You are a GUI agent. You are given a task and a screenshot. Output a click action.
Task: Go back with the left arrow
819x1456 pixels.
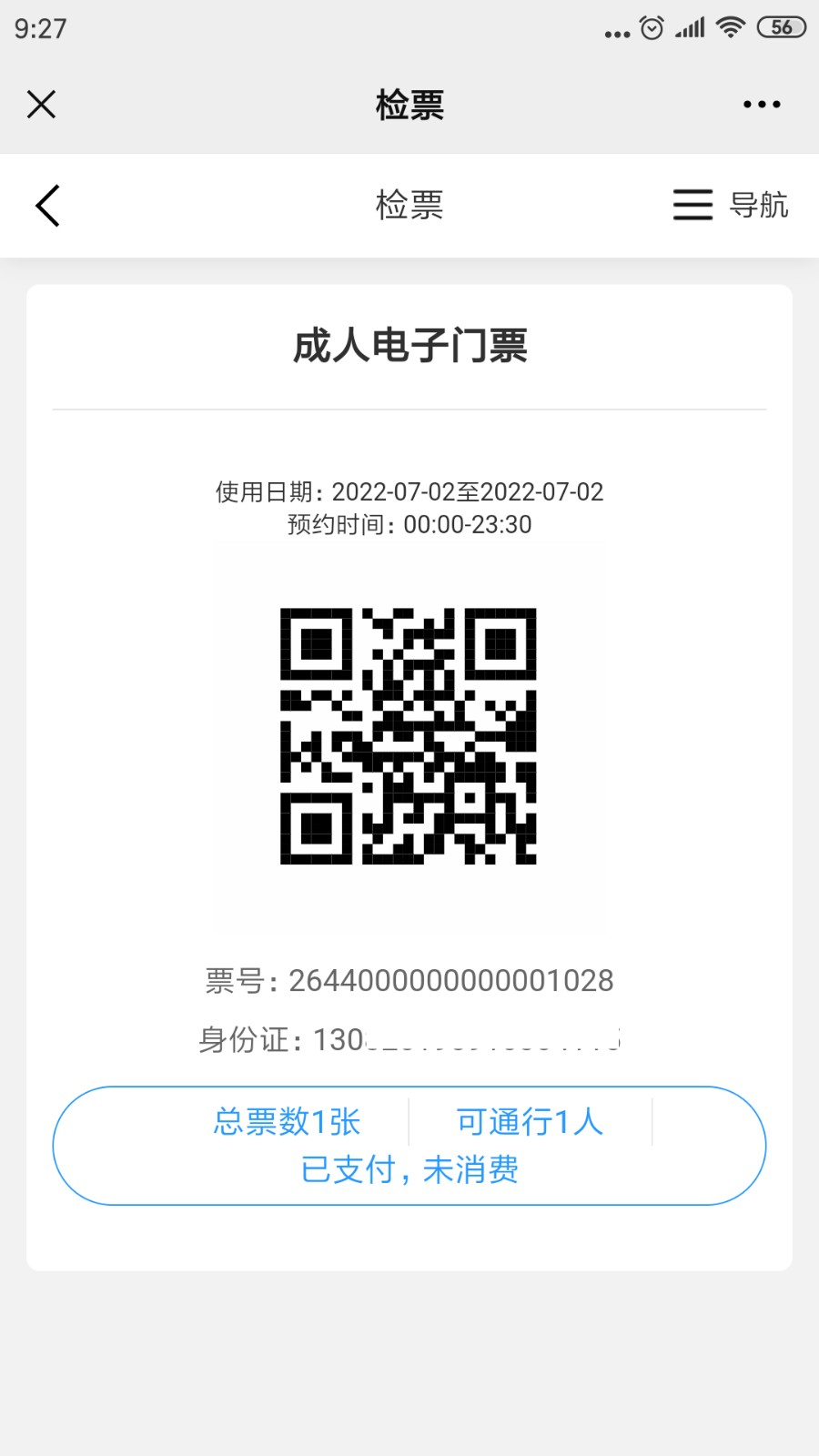click(48, 206)
